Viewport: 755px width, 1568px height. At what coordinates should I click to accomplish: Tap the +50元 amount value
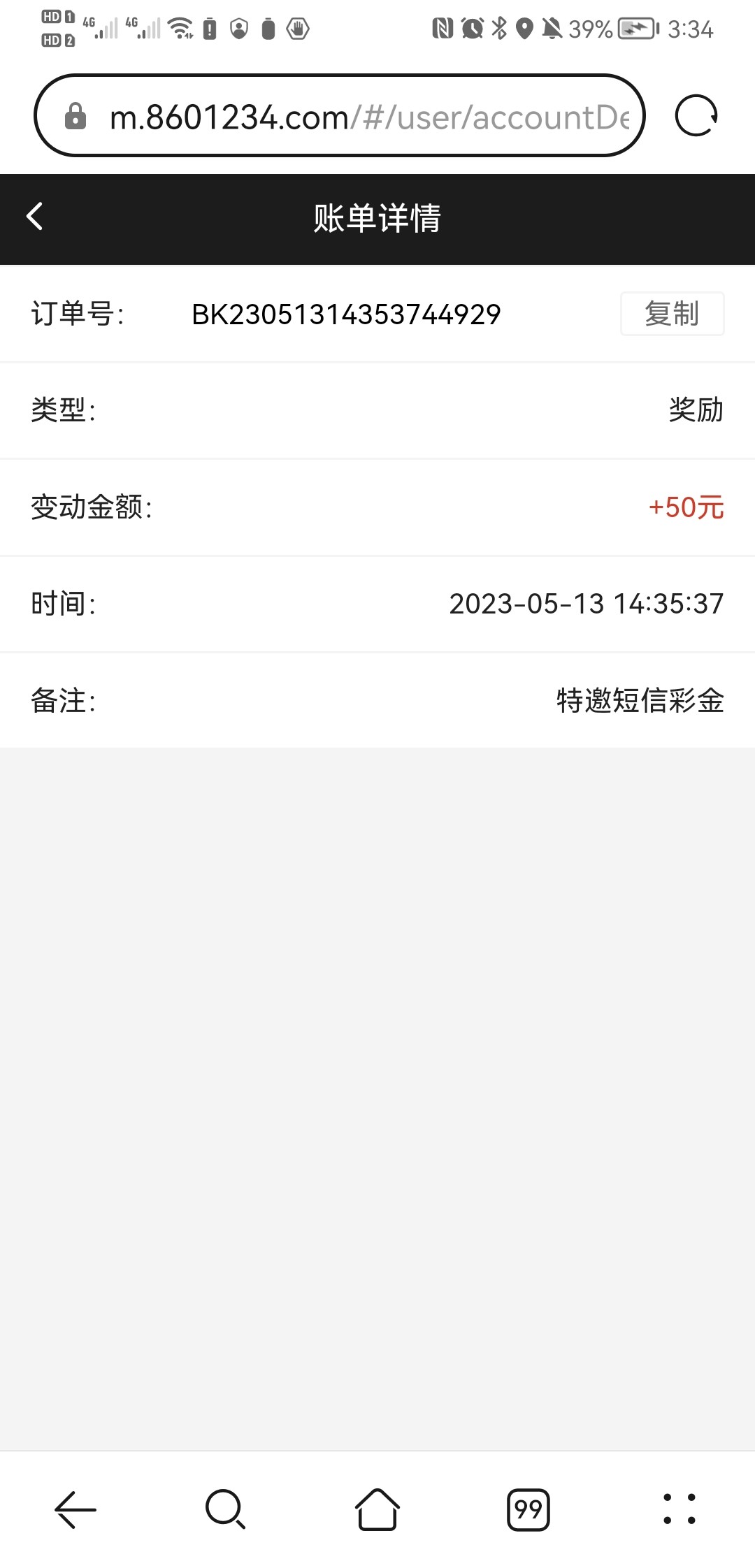click(686, 508)
